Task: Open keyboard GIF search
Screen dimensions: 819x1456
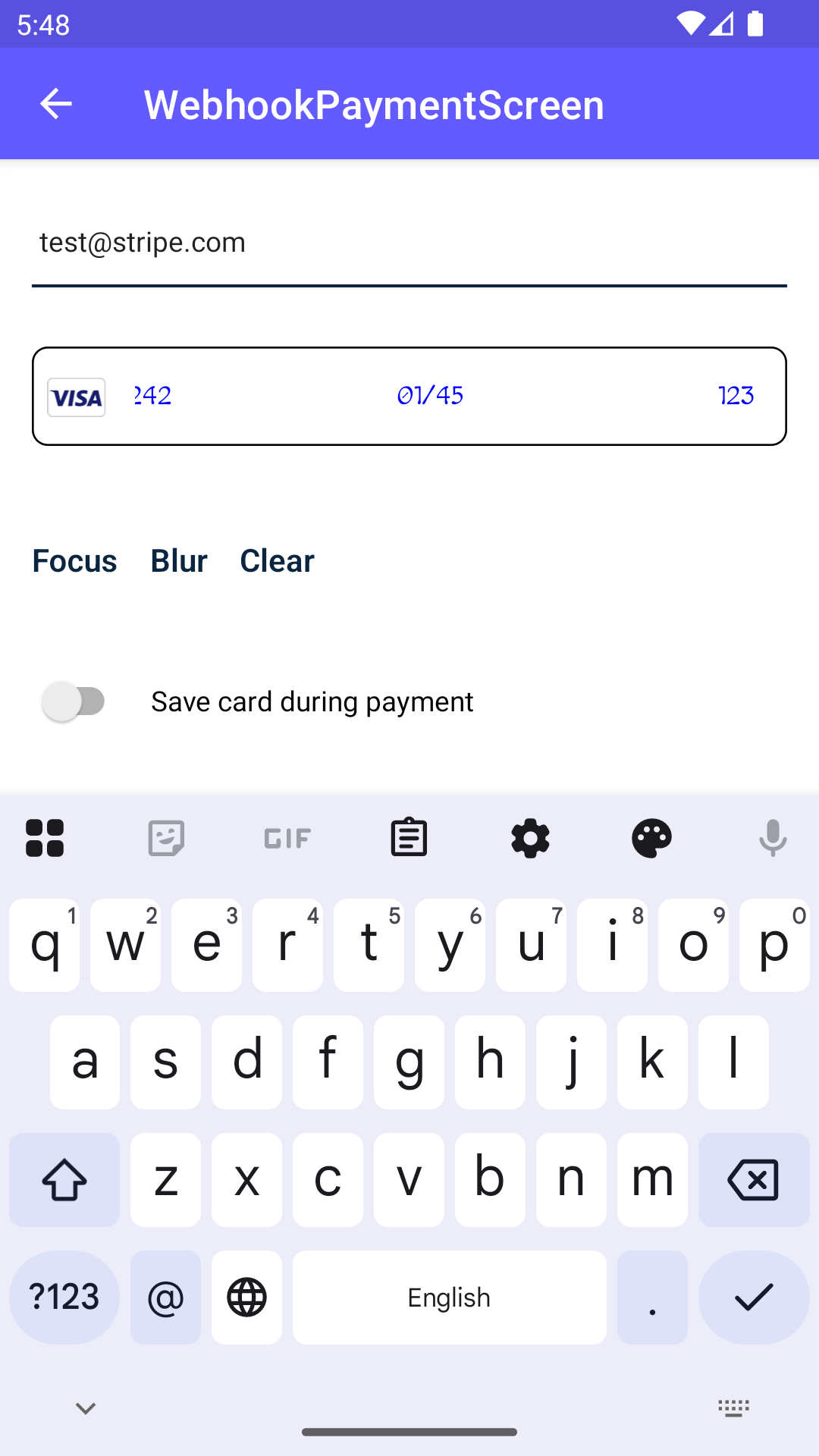Action: (287, 838)
